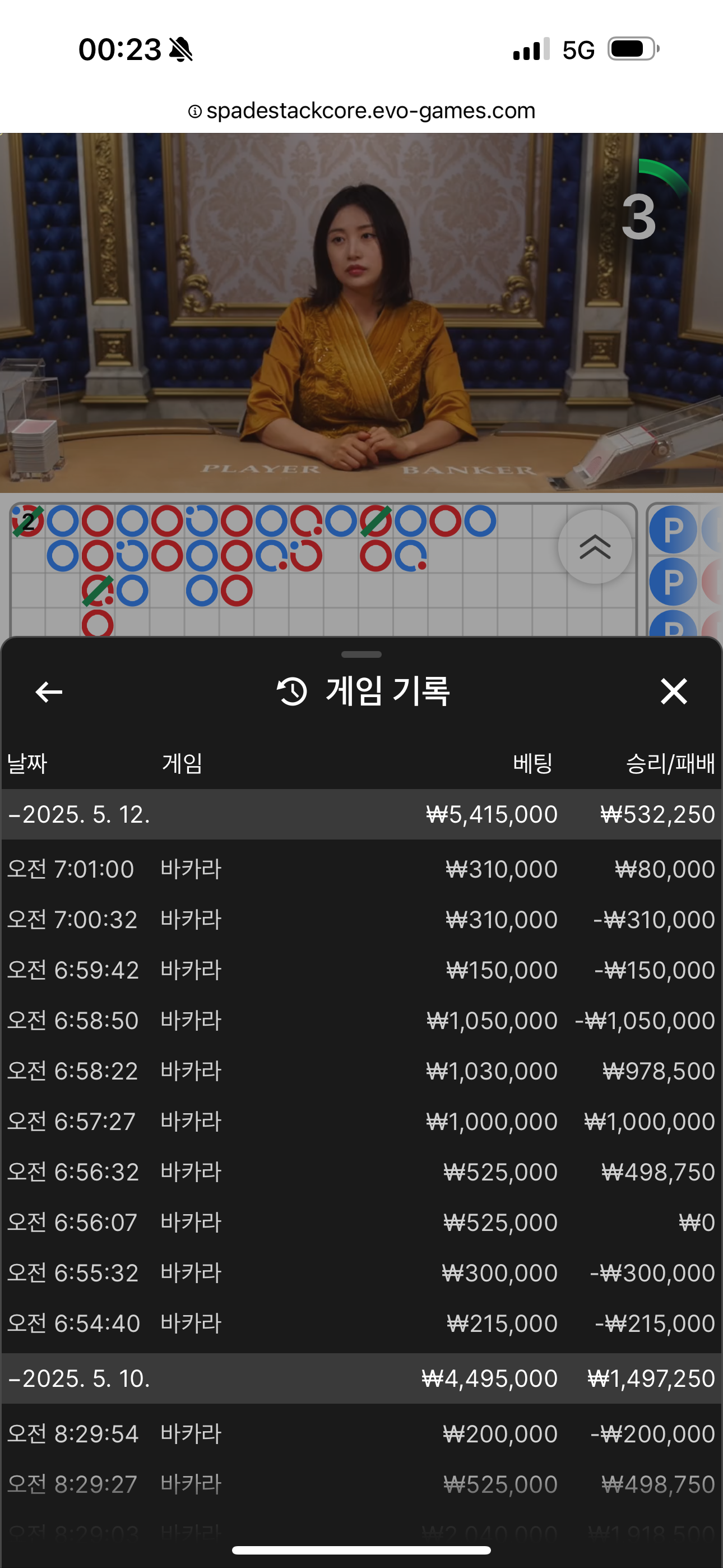The image size is (723, 1568).
Task: Expand the roadmap with the double chevron
Action: coord(595,547)
